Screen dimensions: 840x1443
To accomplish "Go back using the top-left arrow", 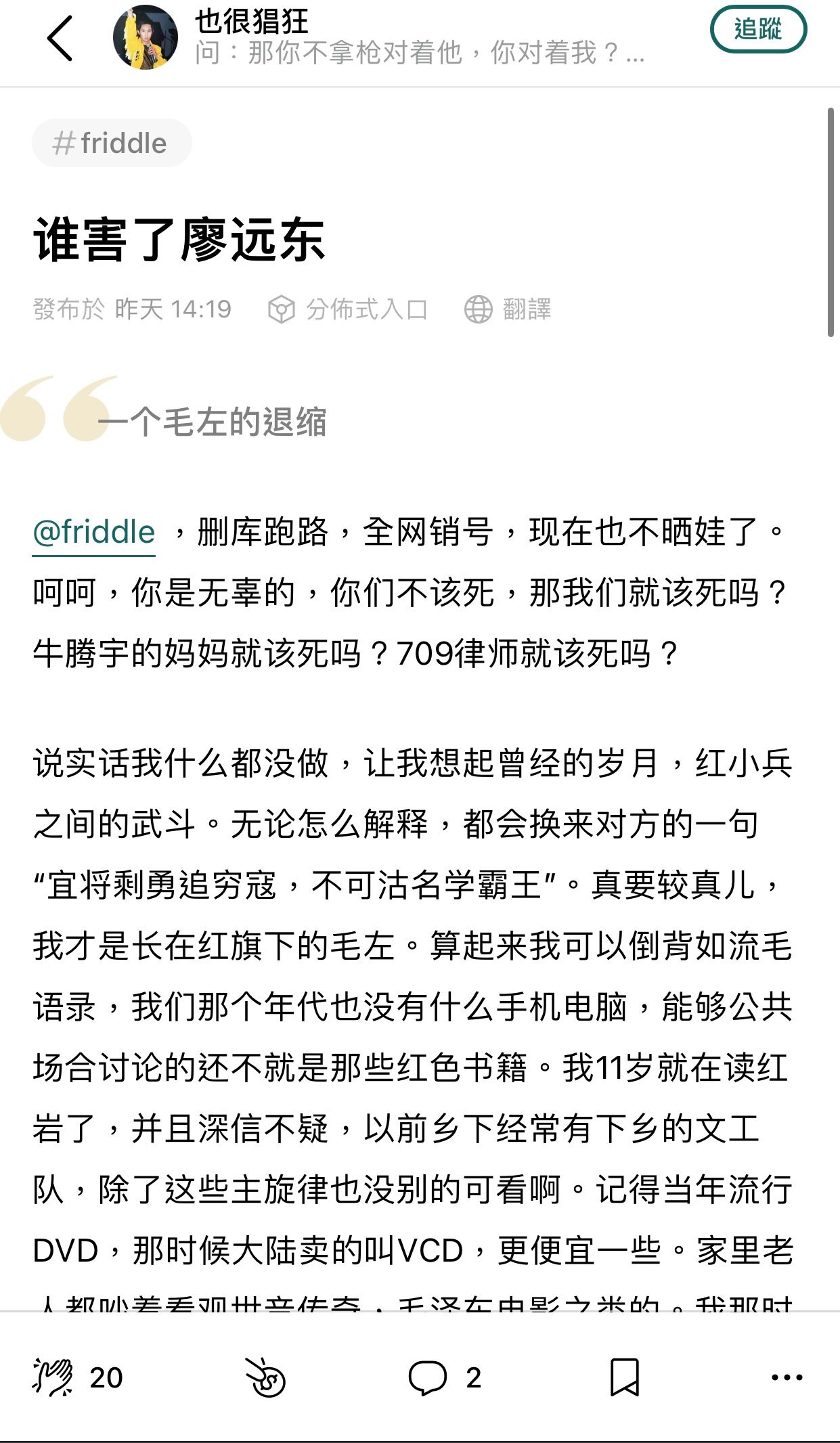I will (60, 39).
